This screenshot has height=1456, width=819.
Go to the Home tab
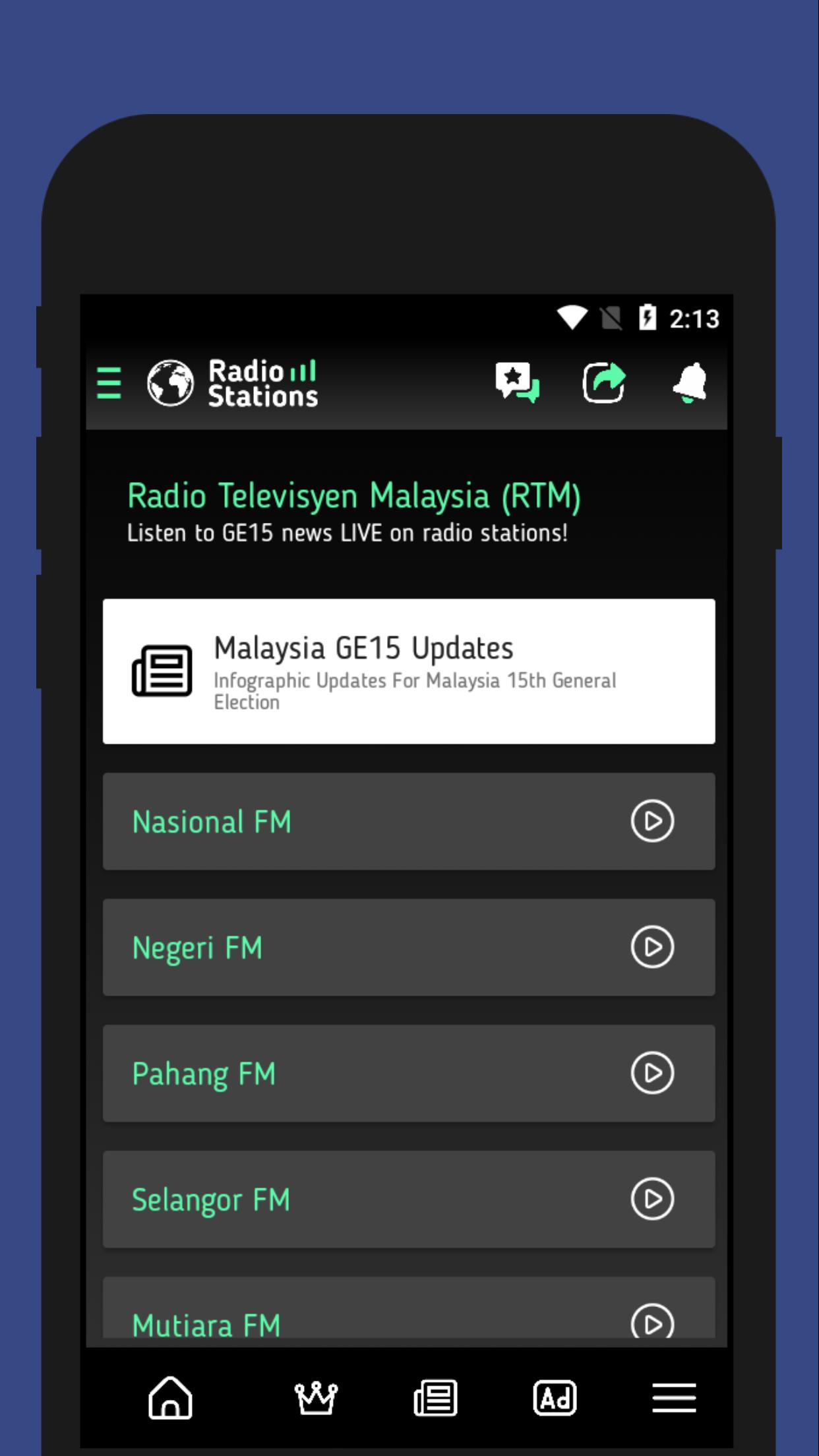(171, 1397)
